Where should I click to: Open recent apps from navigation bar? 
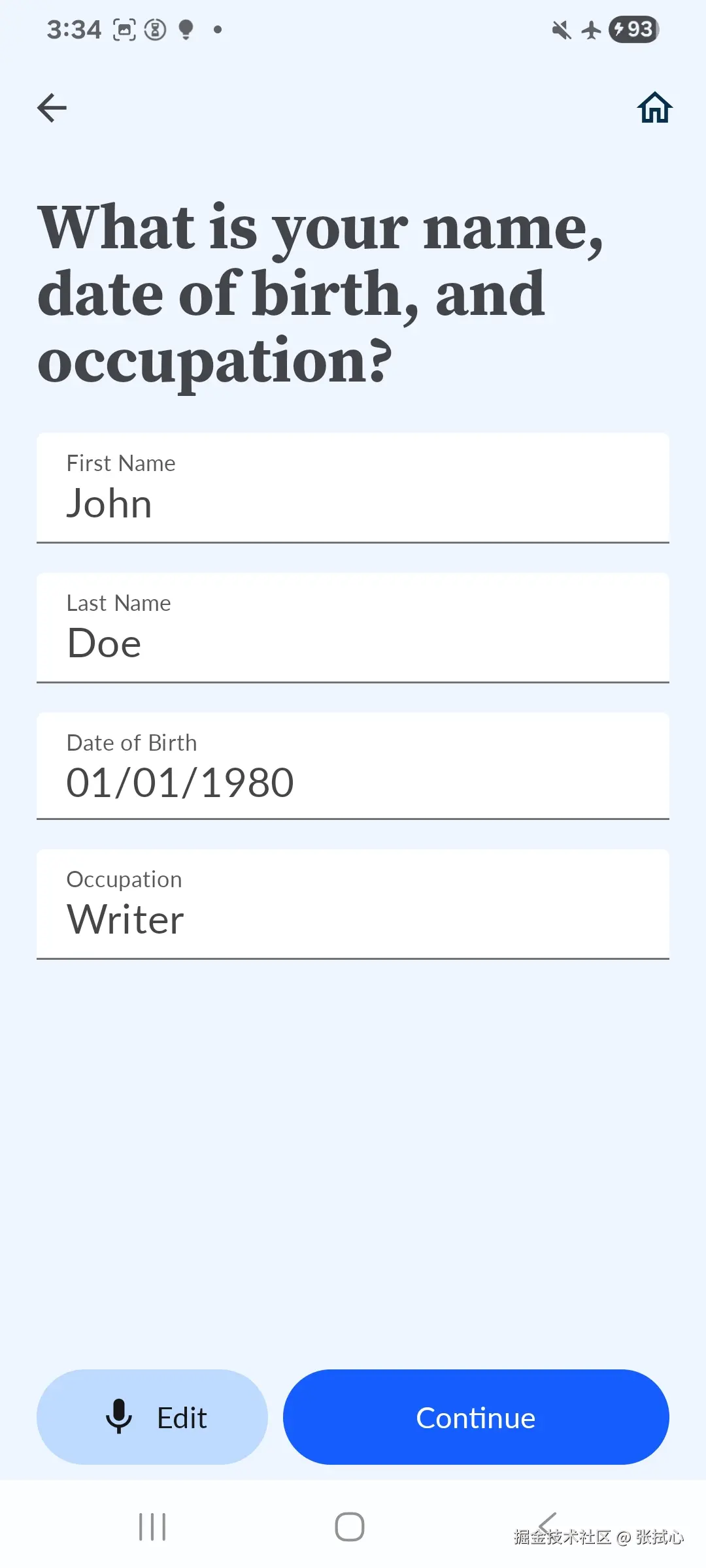[152, 1527]
